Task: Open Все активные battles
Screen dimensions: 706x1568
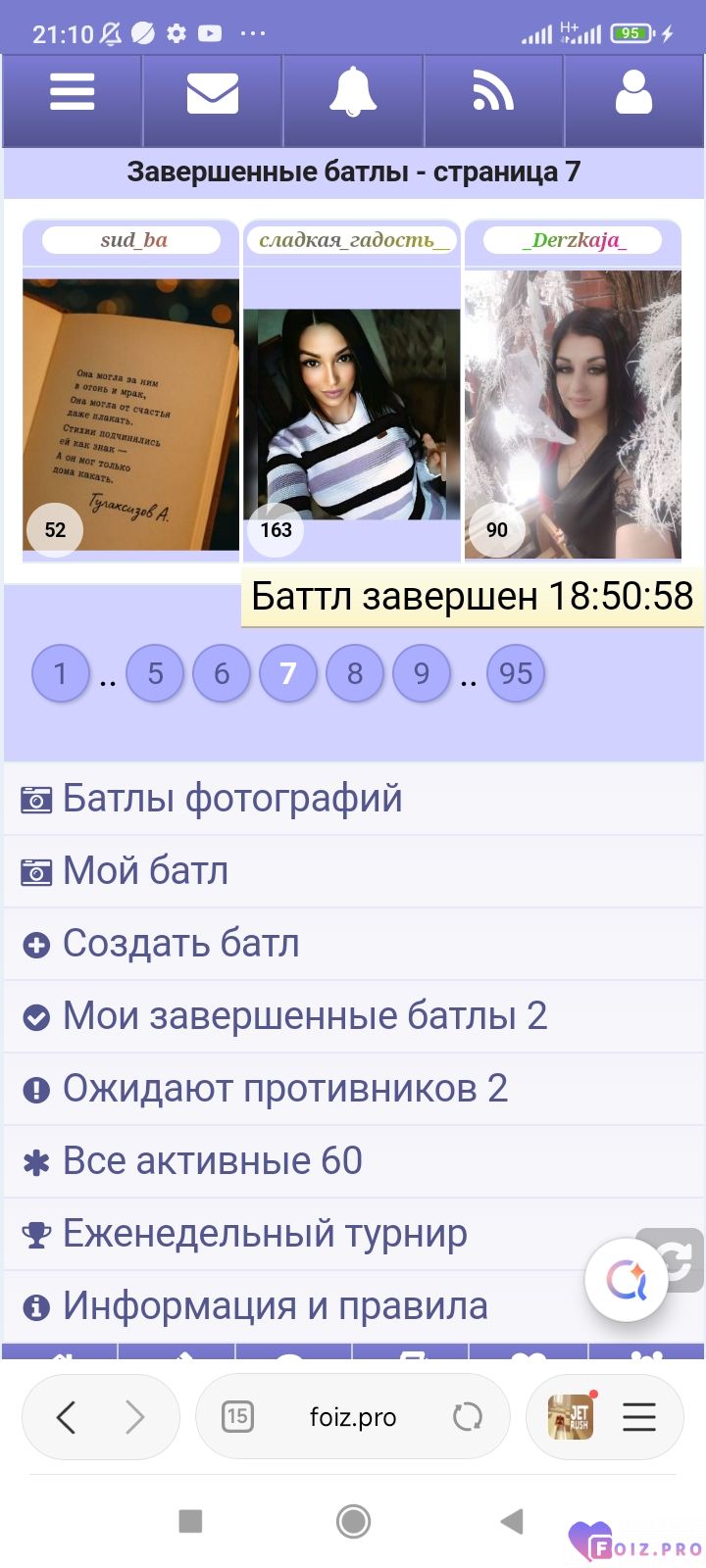Action: tap(212, 1161)
